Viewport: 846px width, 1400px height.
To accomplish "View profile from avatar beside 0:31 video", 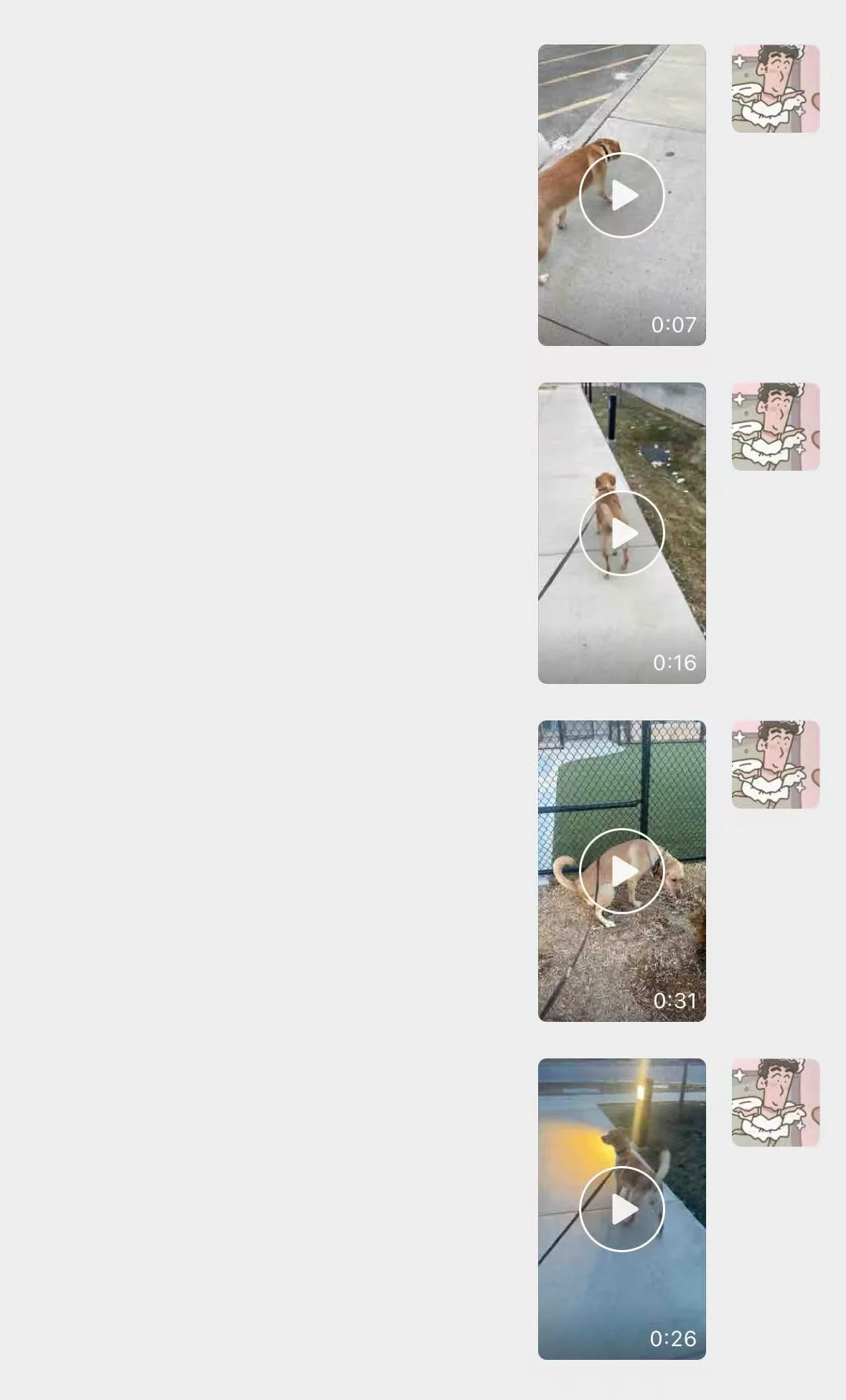I will point(776,765).
